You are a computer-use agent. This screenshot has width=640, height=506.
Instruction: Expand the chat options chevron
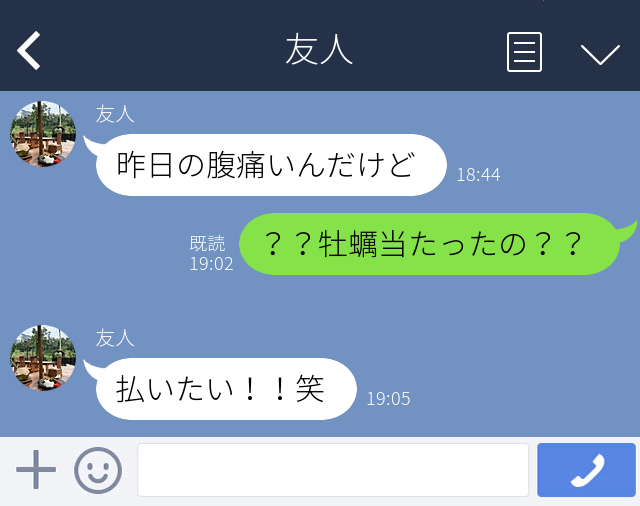click(x=600, y=53)
